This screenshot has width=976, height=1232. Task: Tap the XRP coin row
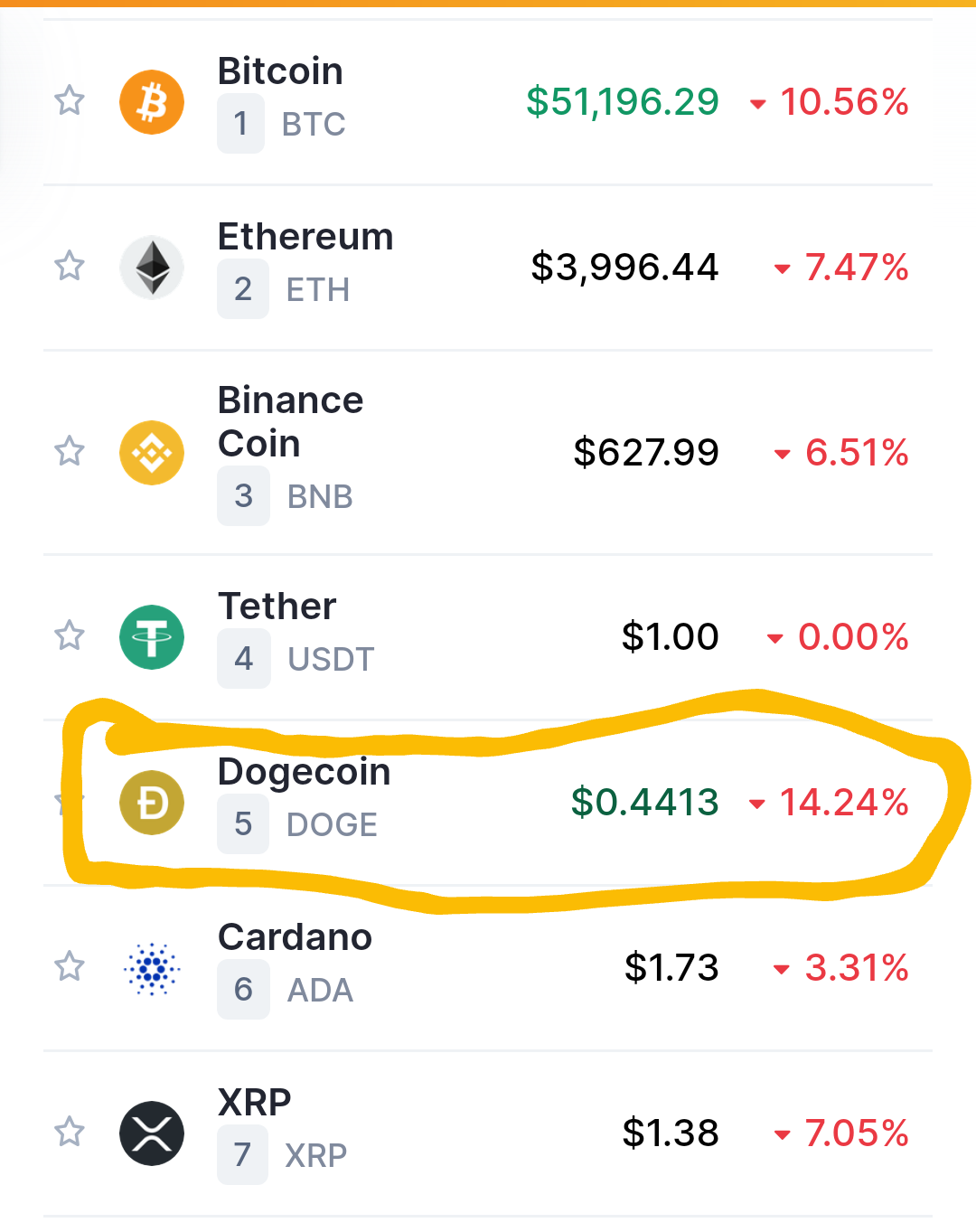255,1103
